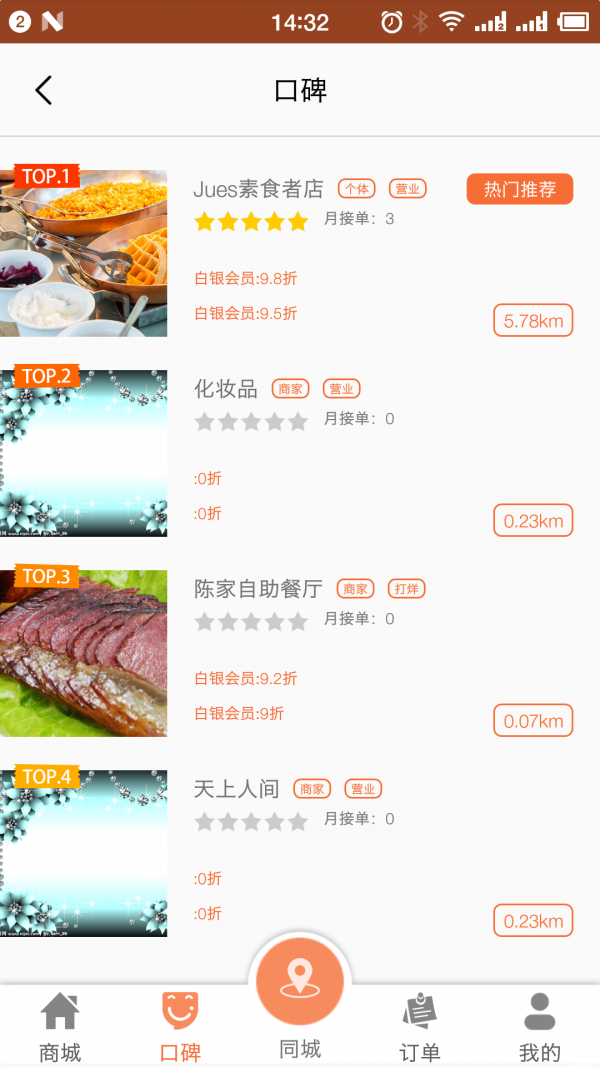
Task: Open the 天上人间 listing
Action: (x=237, y=789)
